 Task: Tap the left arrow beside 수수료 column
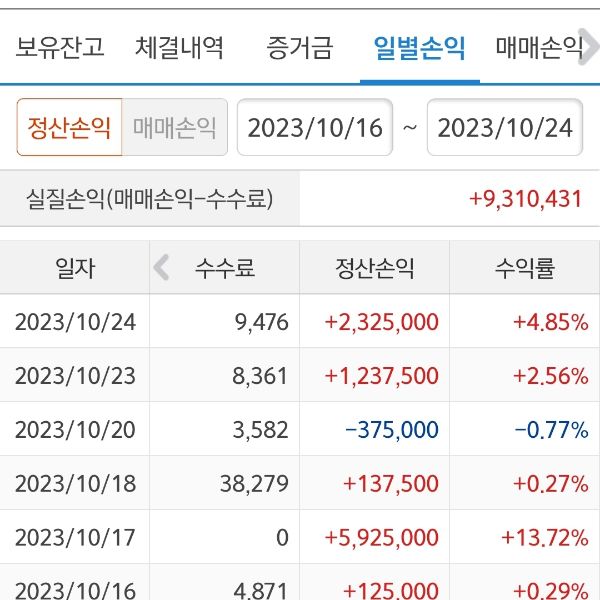[x=163, y=267]
